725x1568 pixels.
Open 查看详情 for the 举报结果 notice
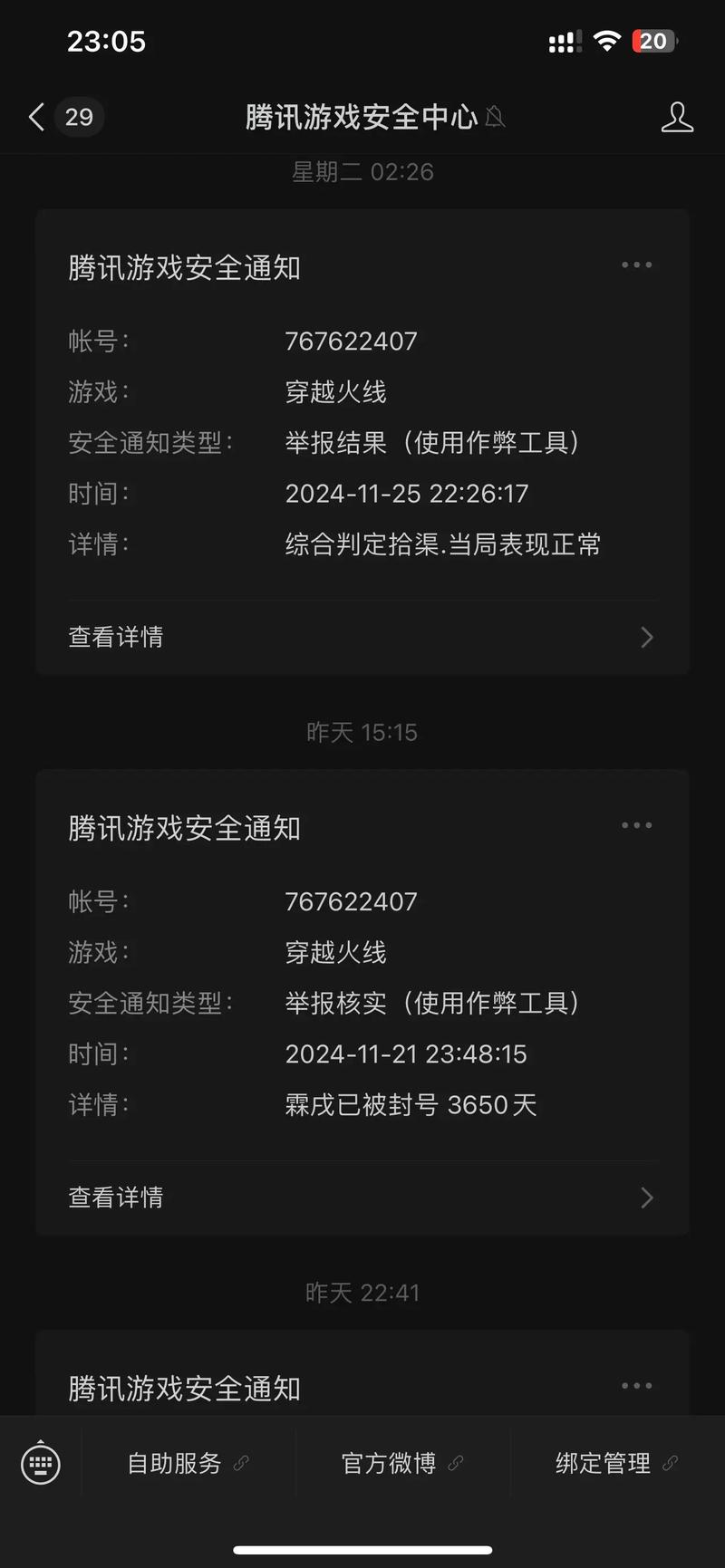pos(362,637)
